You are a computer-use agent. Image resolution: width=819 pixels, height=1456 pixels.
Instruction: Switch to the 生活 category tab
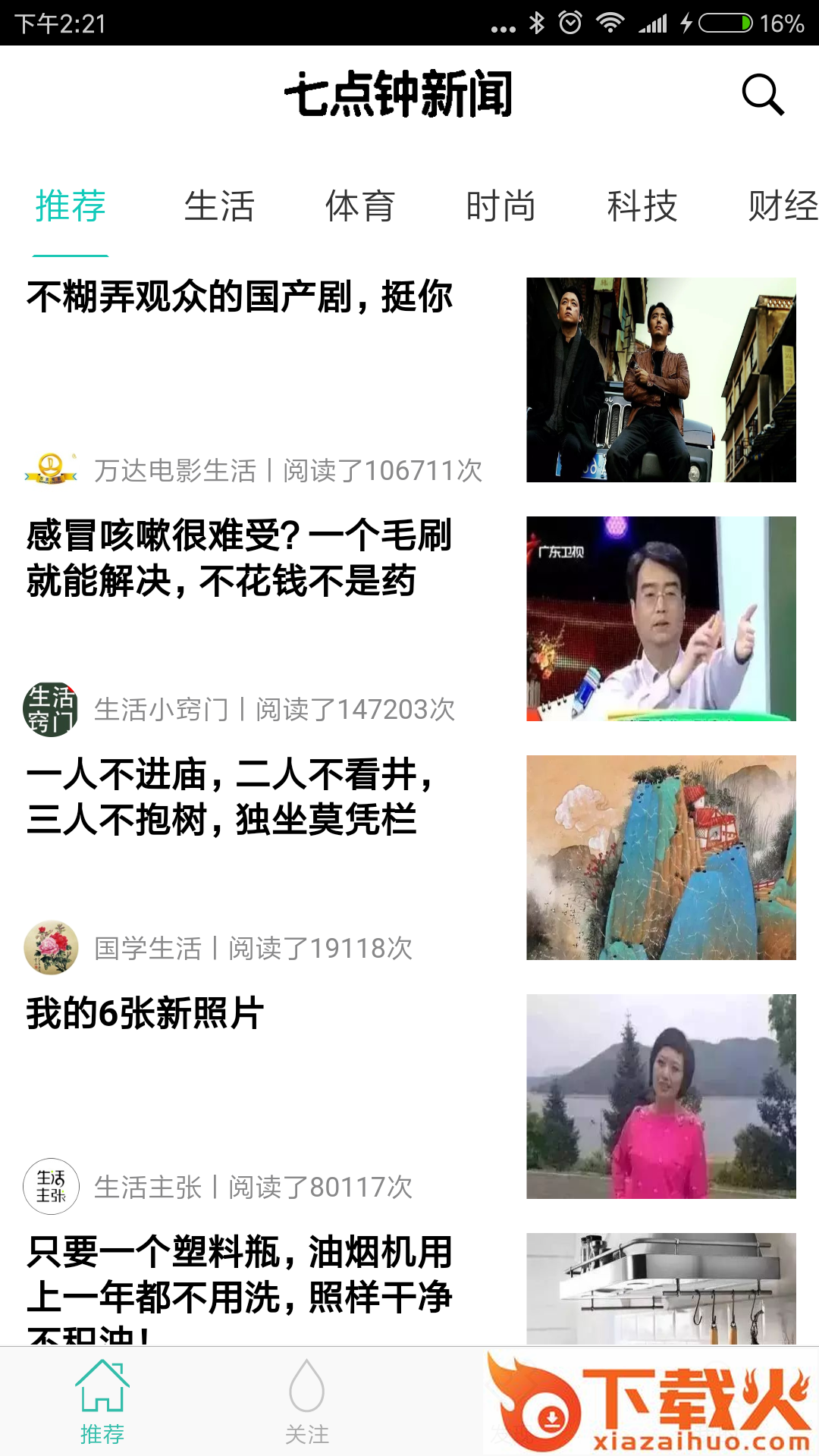(219, 206)
